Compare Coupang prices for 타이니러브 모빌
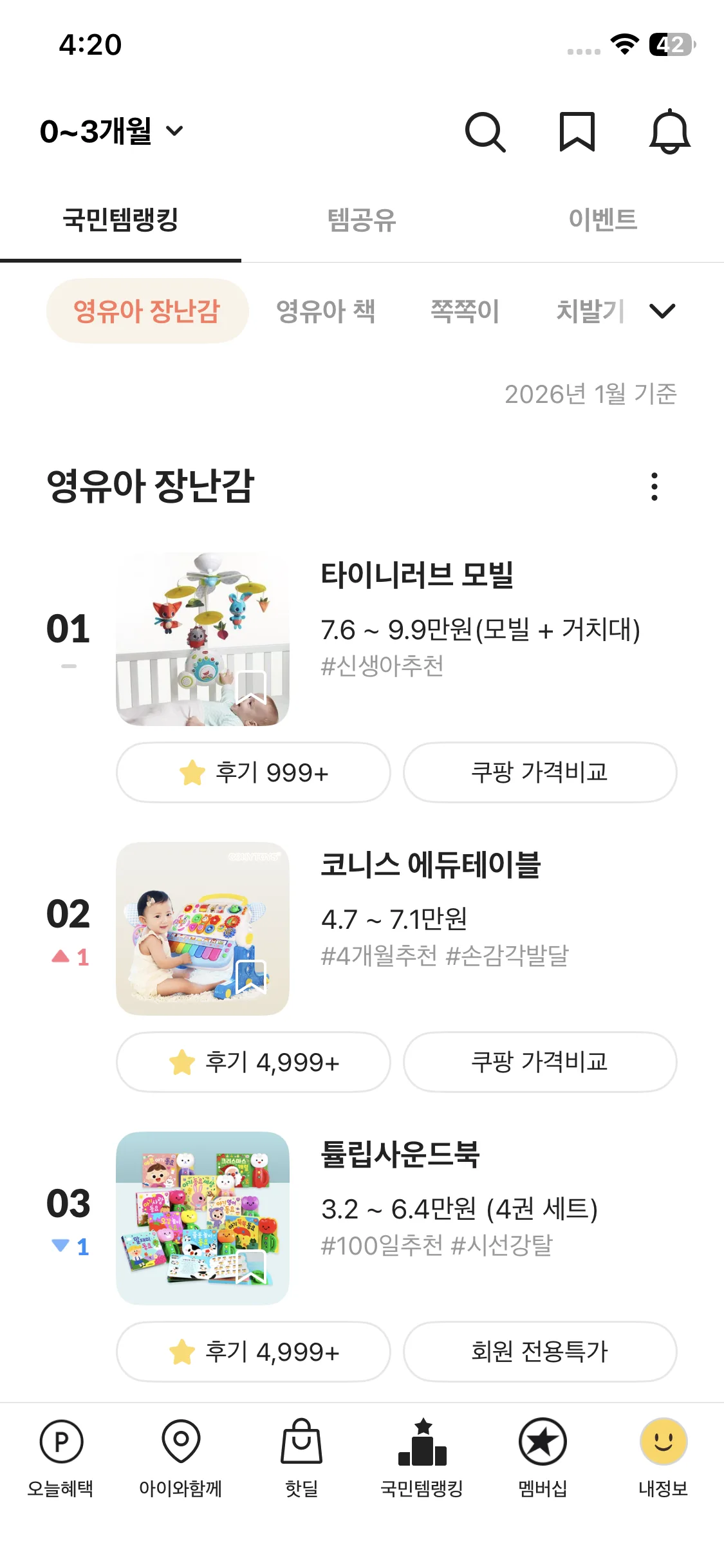 540,772
